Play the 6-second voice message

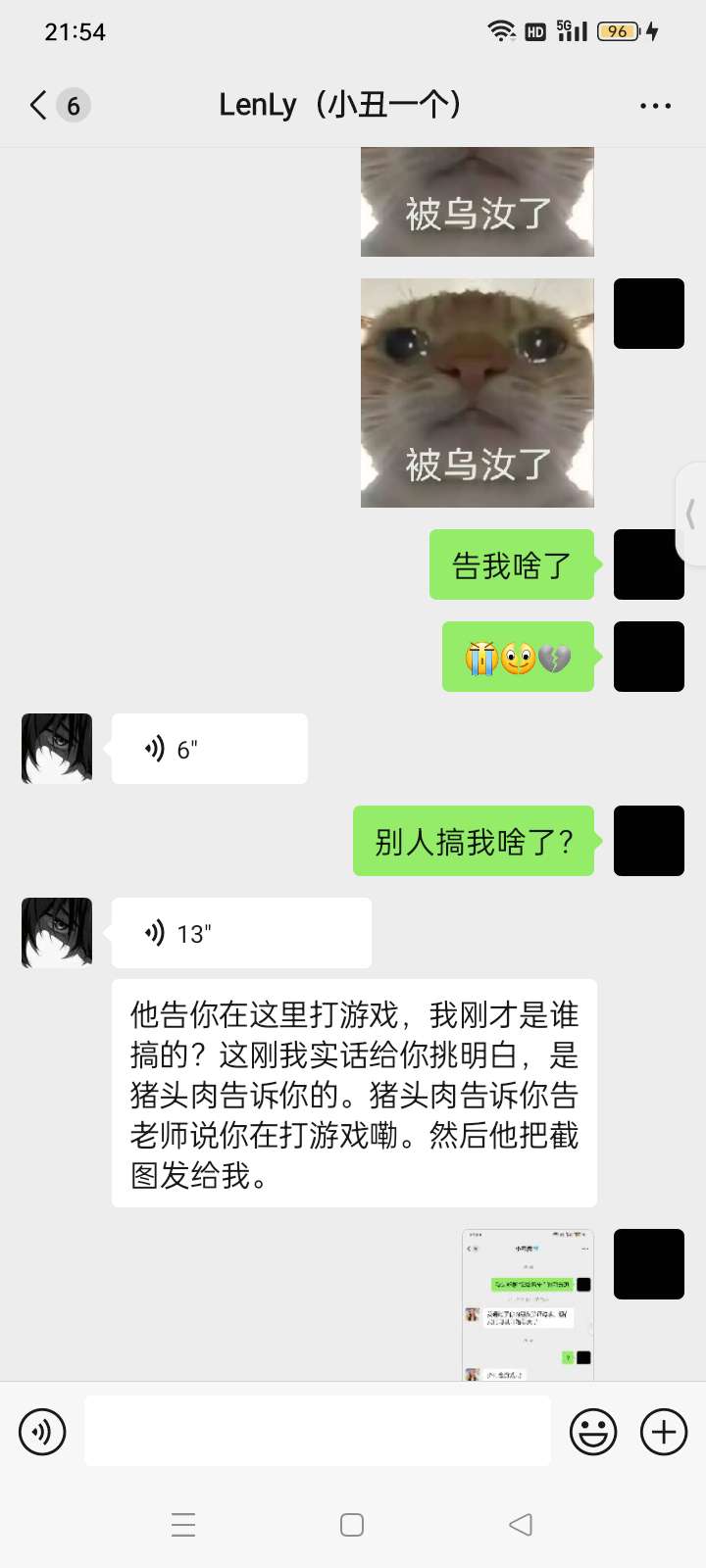pyautogui.click(x=209, y=750)
